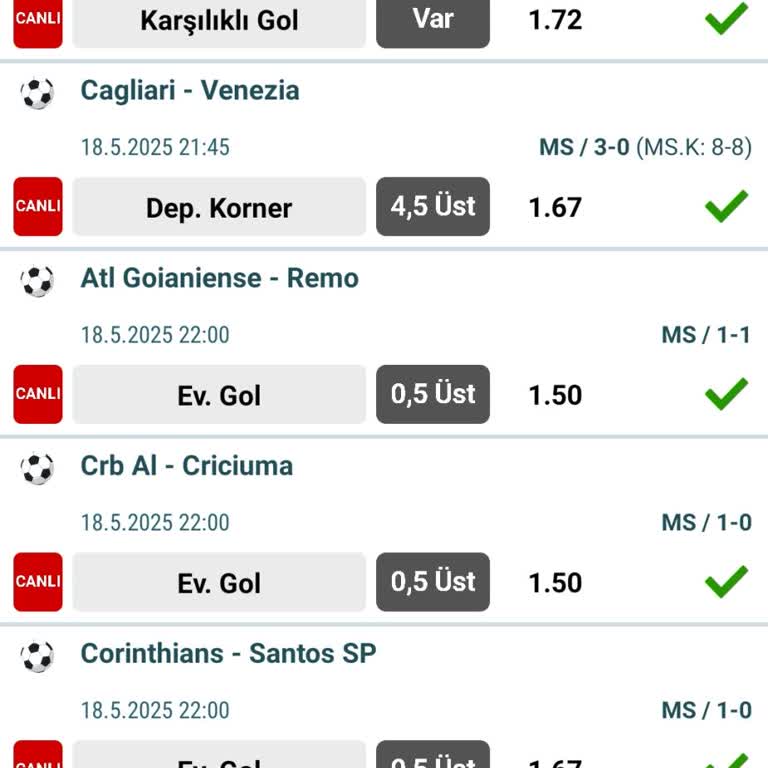Open the Crb Al - Criciuma match
Screen dimensions: 768x768
tap(187, 466)
